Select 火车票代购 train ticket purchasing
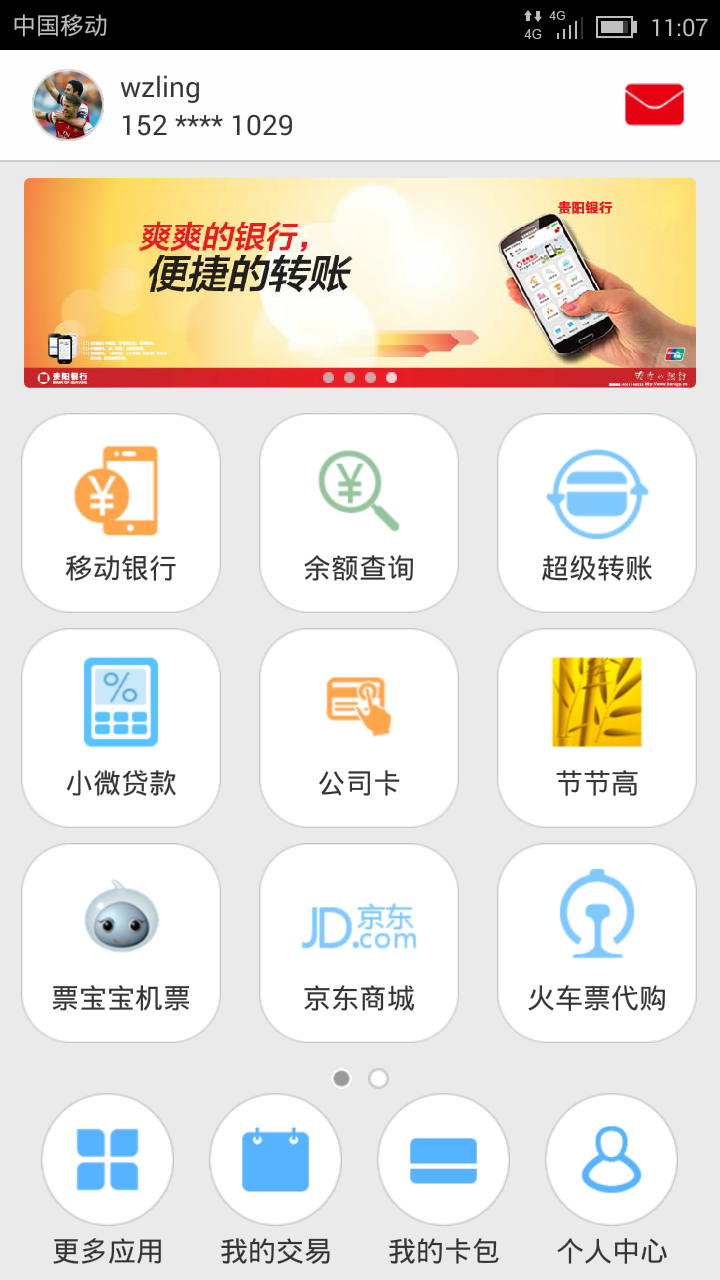This screenshot has width=720, height=1280. coord(596,943)
